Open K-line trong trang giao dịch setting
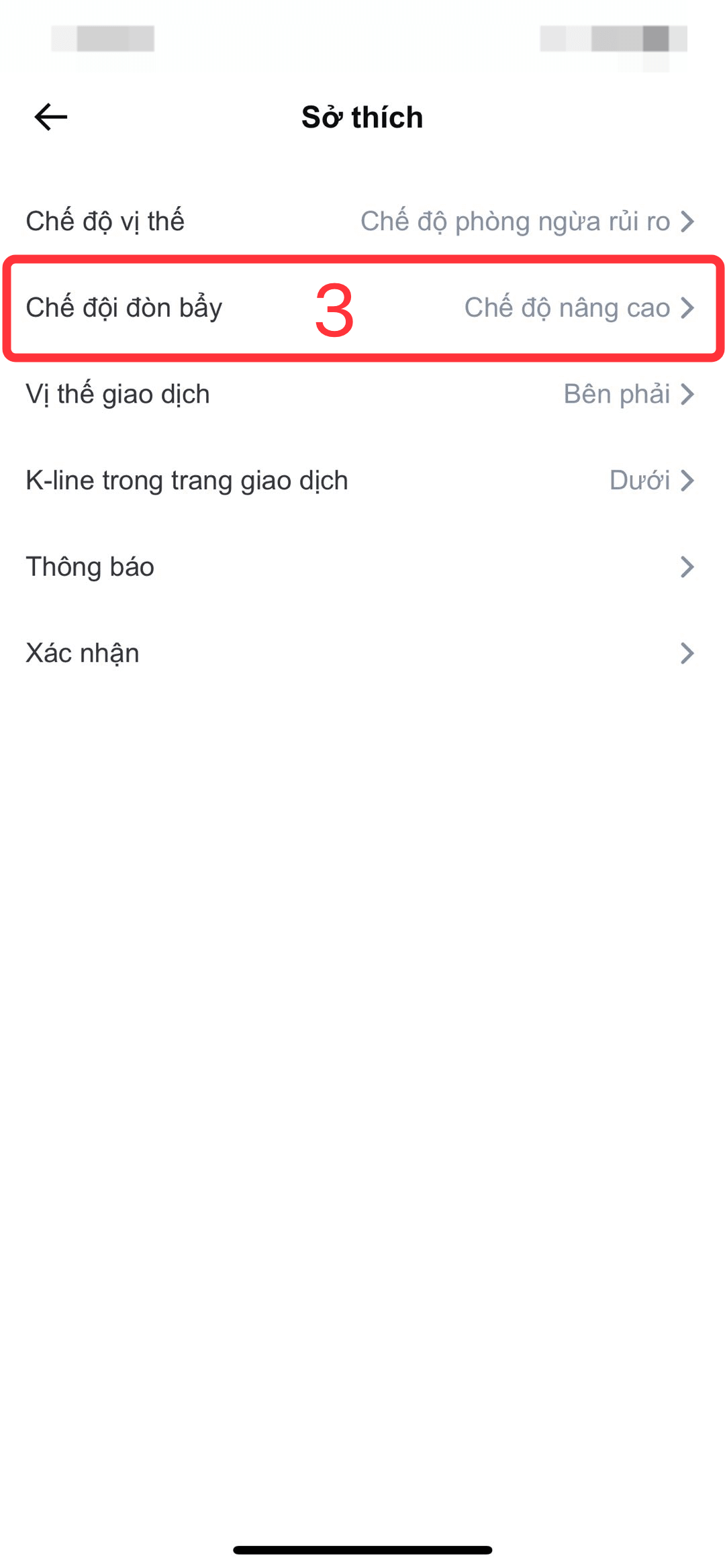The image size is (725, 1568). click(x=362, y=480)
